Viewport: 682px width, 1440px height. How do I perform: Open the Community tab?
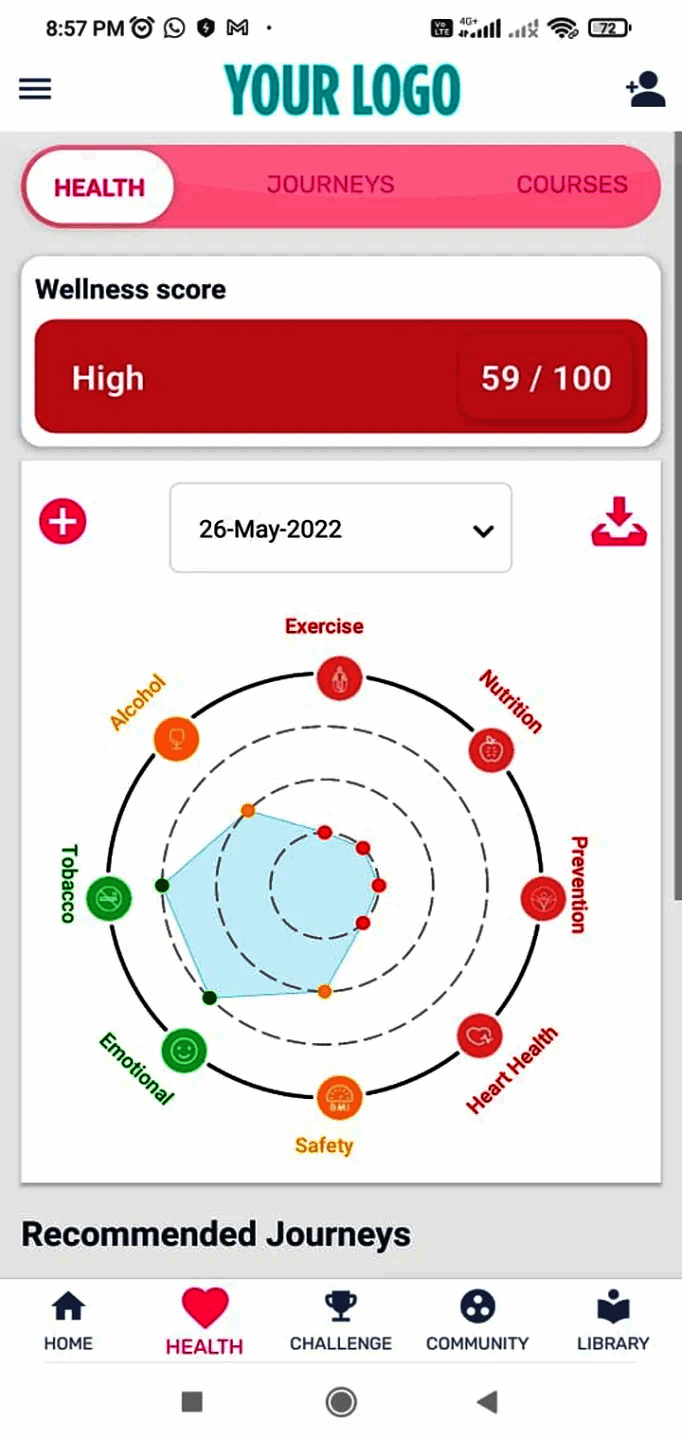click(477, 1320)
